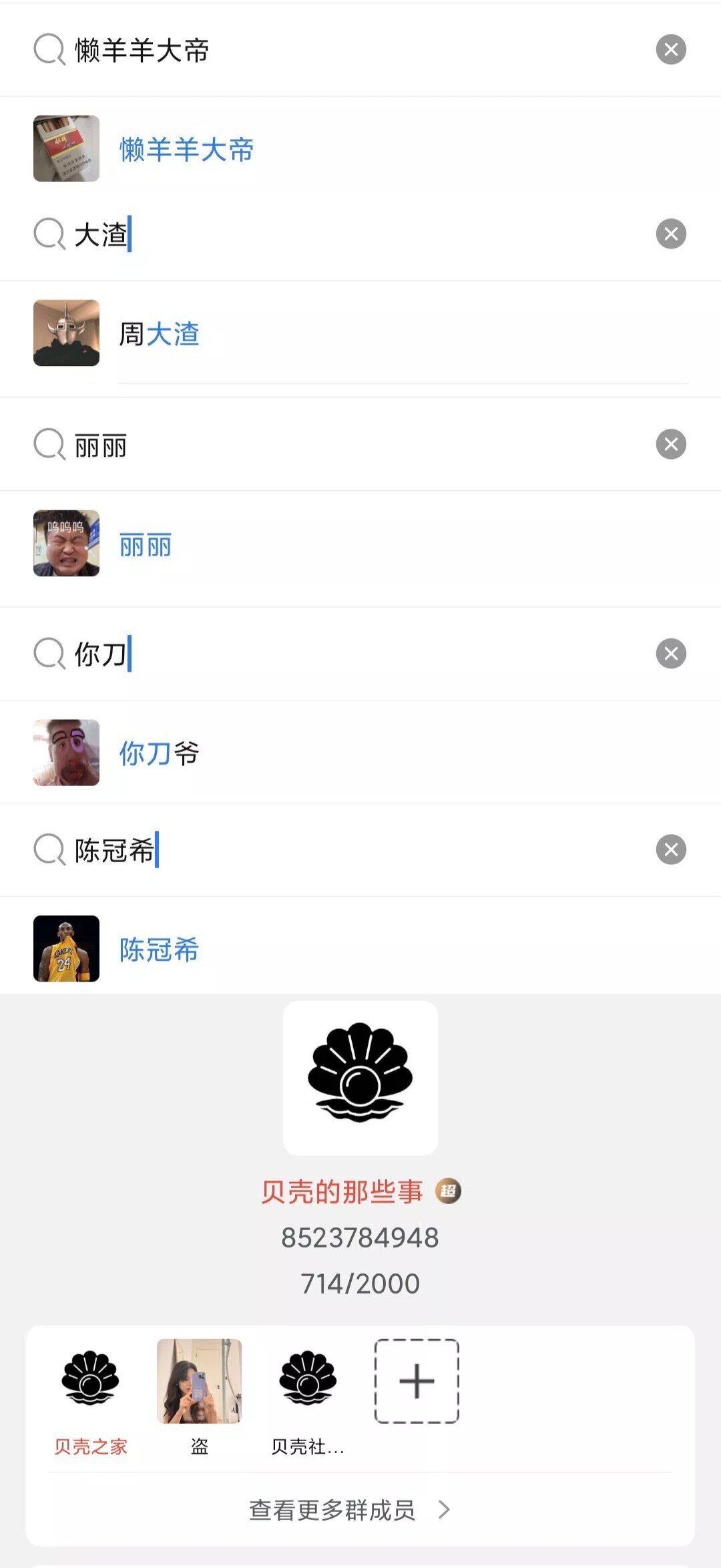Open the 你刀爷 search result
Image resolution: width=721 pixels, height=1568 pixels.
pos(158,753)
